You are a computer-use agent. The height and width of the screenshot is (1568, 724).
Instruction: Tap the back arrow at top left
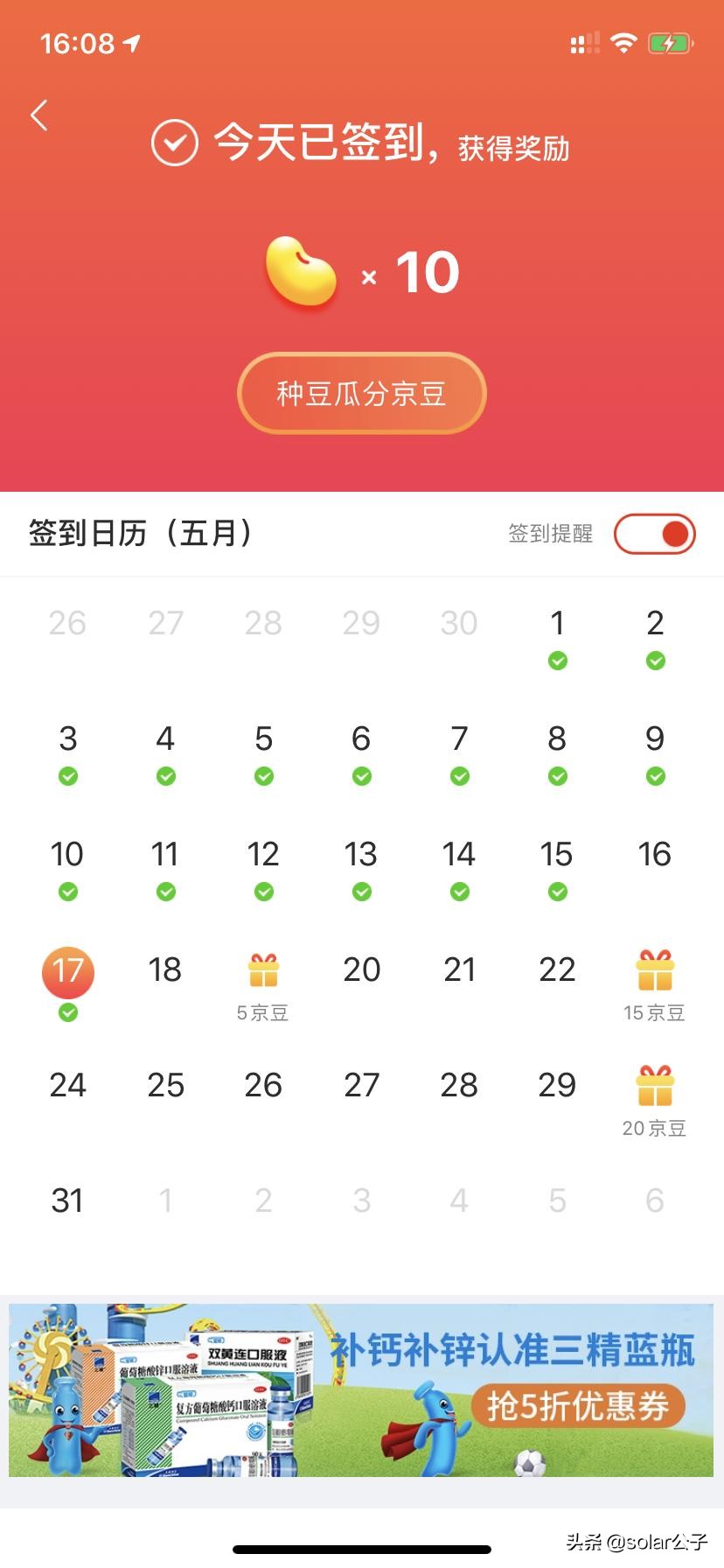(39, 115)
